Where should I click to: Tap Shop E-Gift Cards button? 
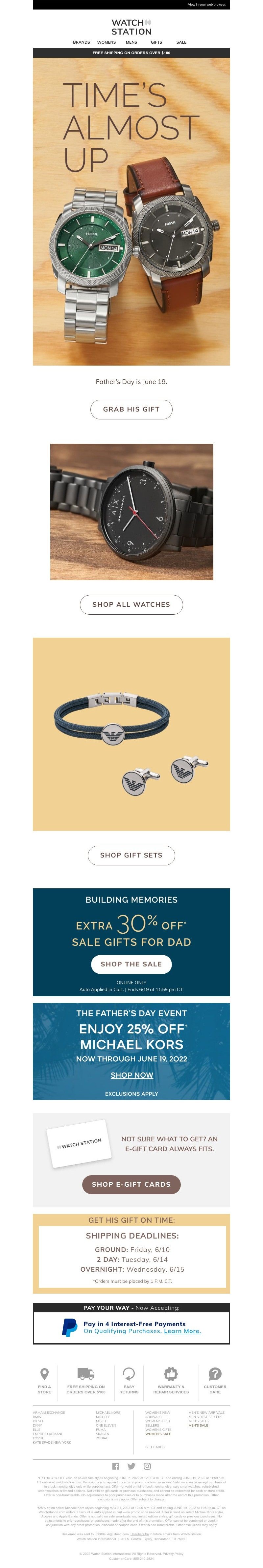(x=131, y=1184)
